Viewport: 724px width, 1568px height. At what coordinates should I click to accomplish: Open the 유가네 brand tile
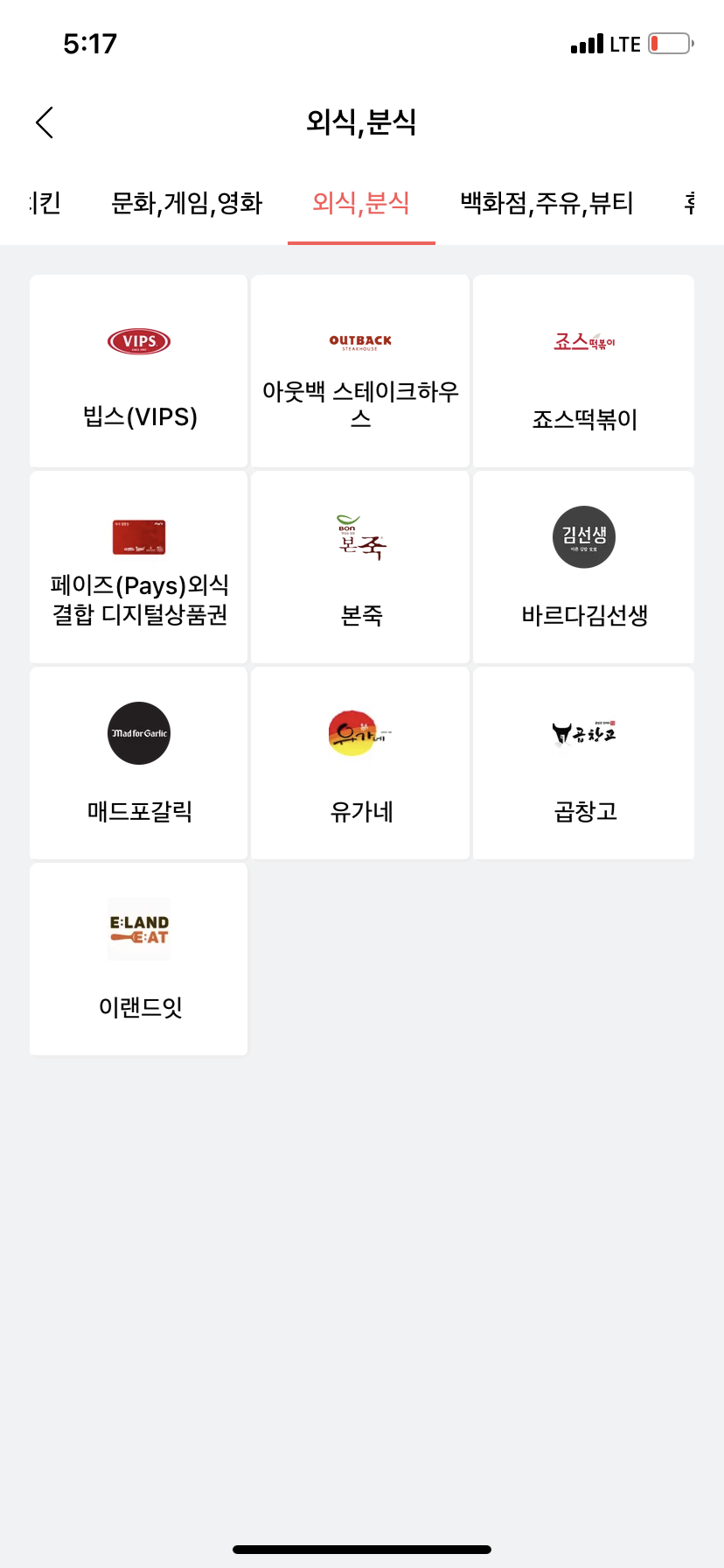click(360, 763)
